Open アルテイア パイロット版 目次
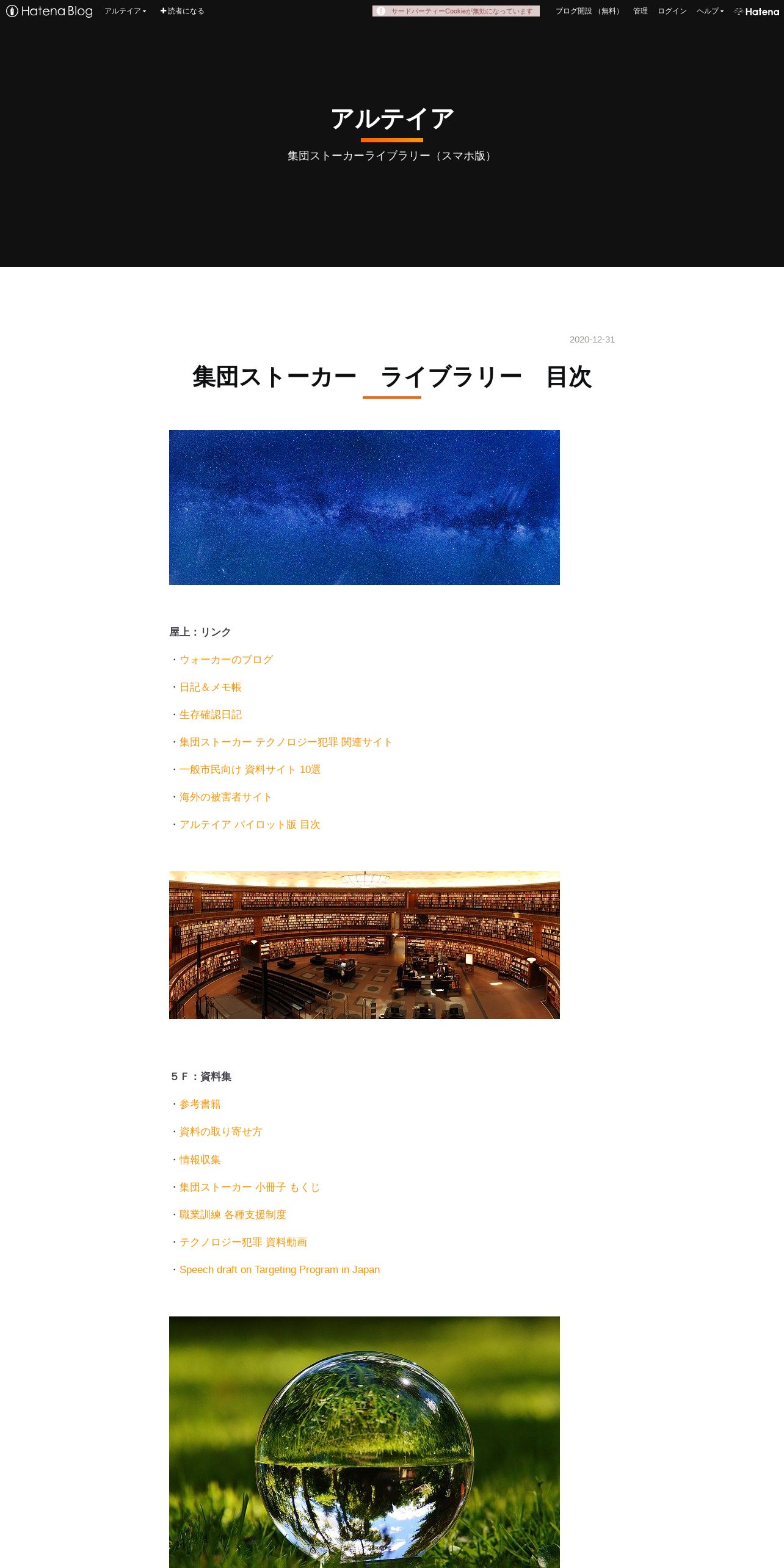 (x=250, y=824)
